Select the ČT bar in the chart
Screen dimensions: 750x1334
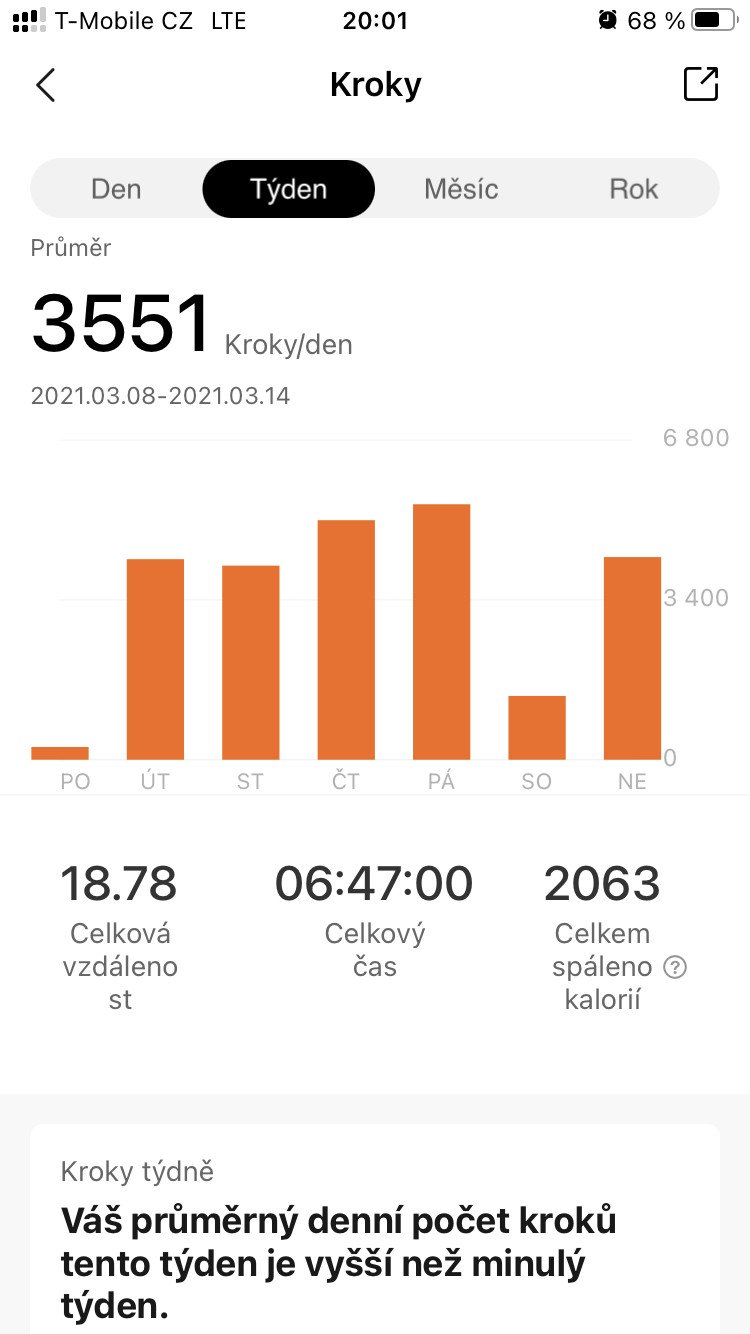click(346, 640)
